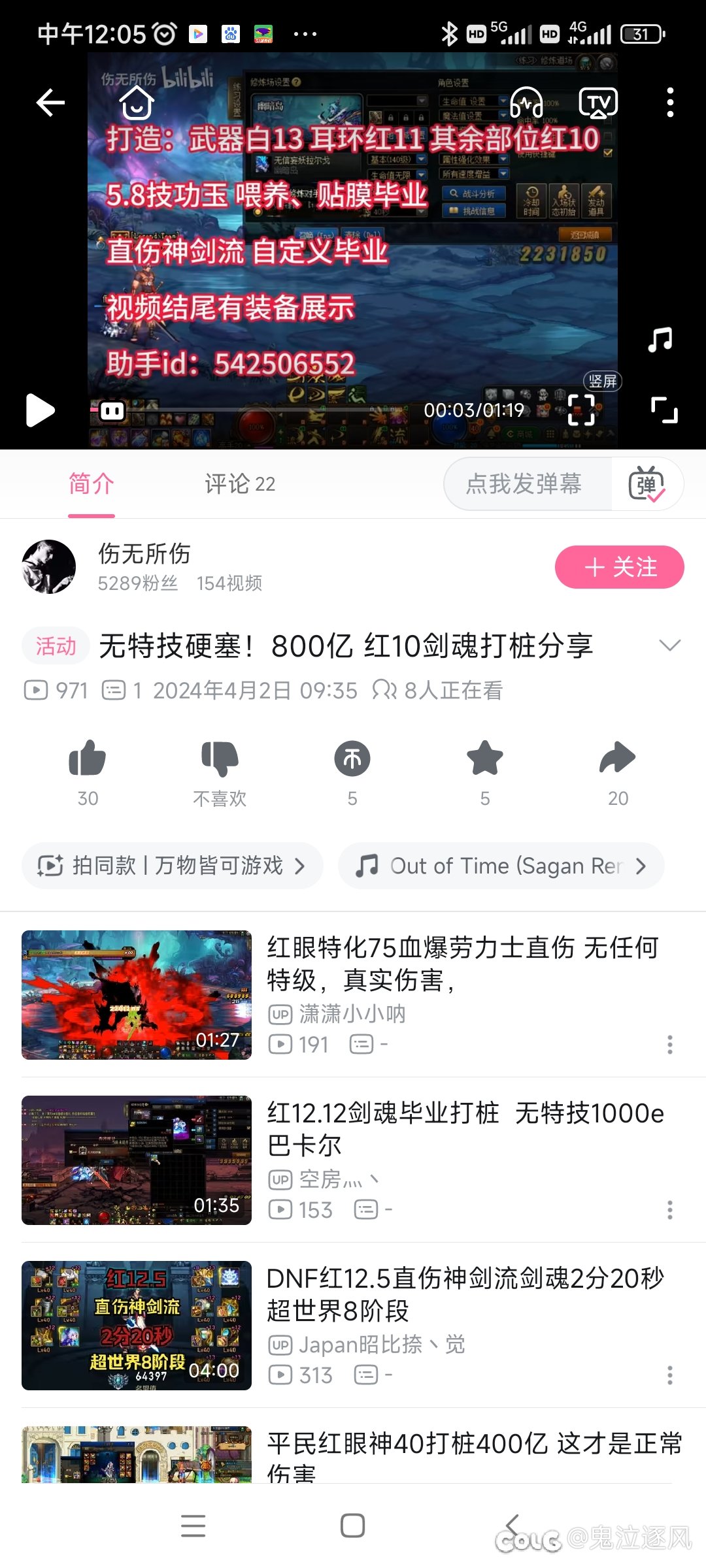Open 伤无所伤's profile avatar
Viewport: 706px width, 1568px height.
[x=49, y=566]
